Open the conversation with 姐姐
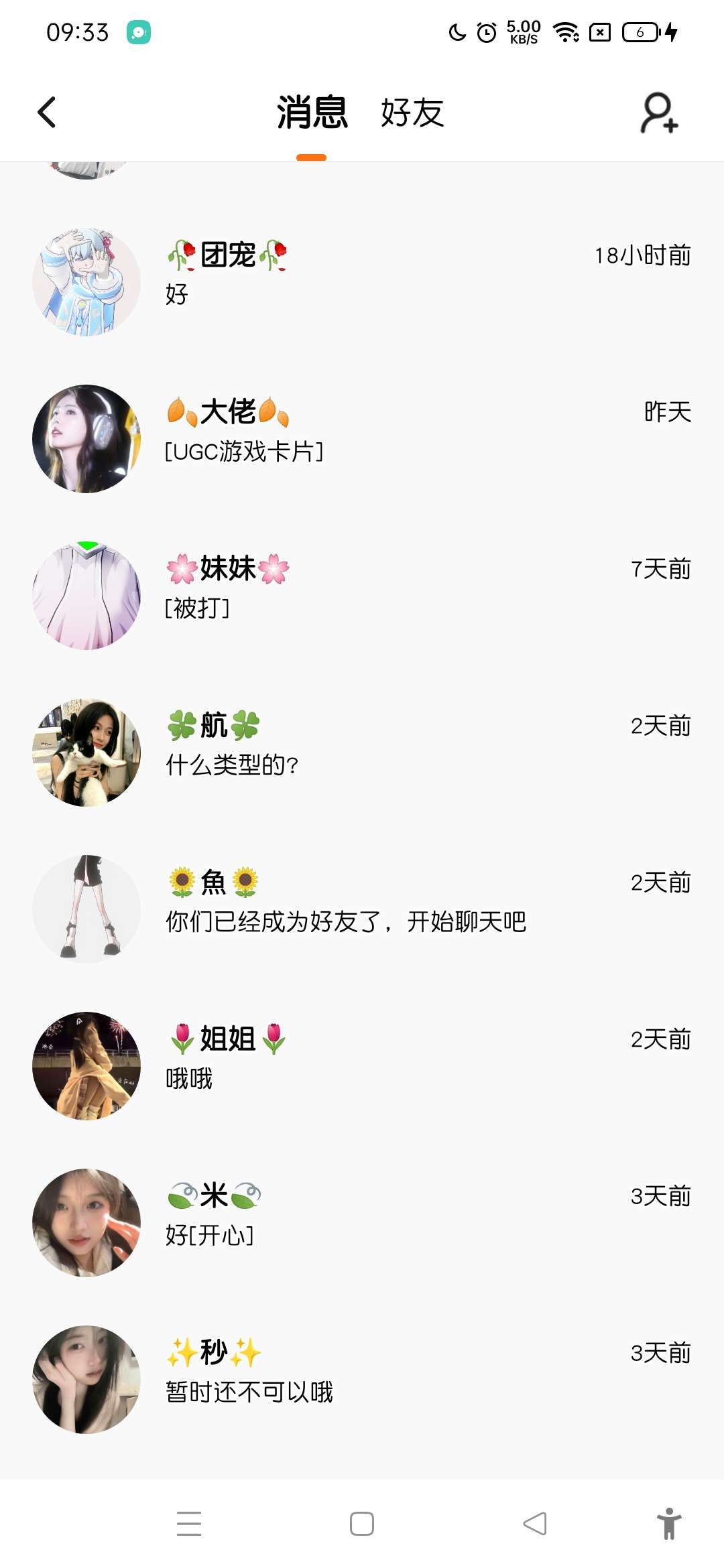724x1568 pixels. click(362, 1065)
